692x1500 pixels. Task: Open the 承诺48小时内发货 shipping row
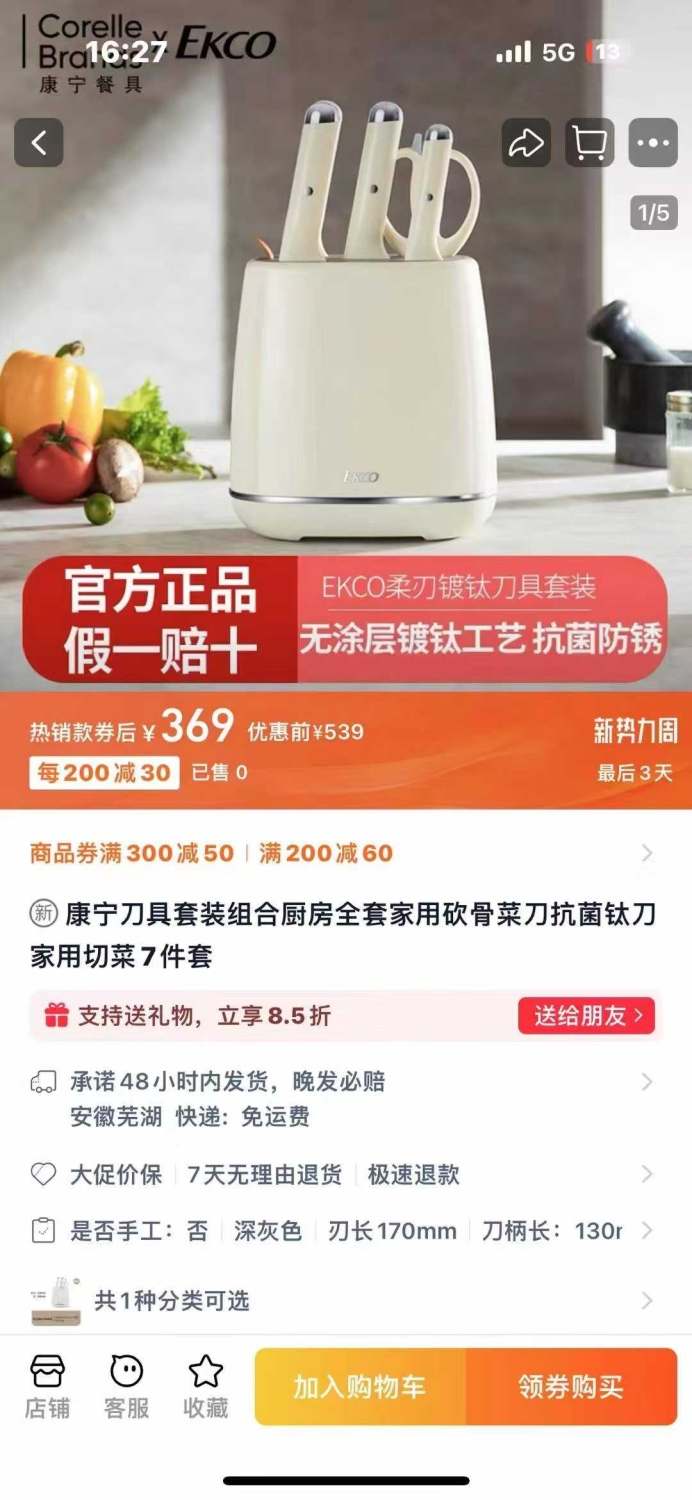(x=346, y=1098)
